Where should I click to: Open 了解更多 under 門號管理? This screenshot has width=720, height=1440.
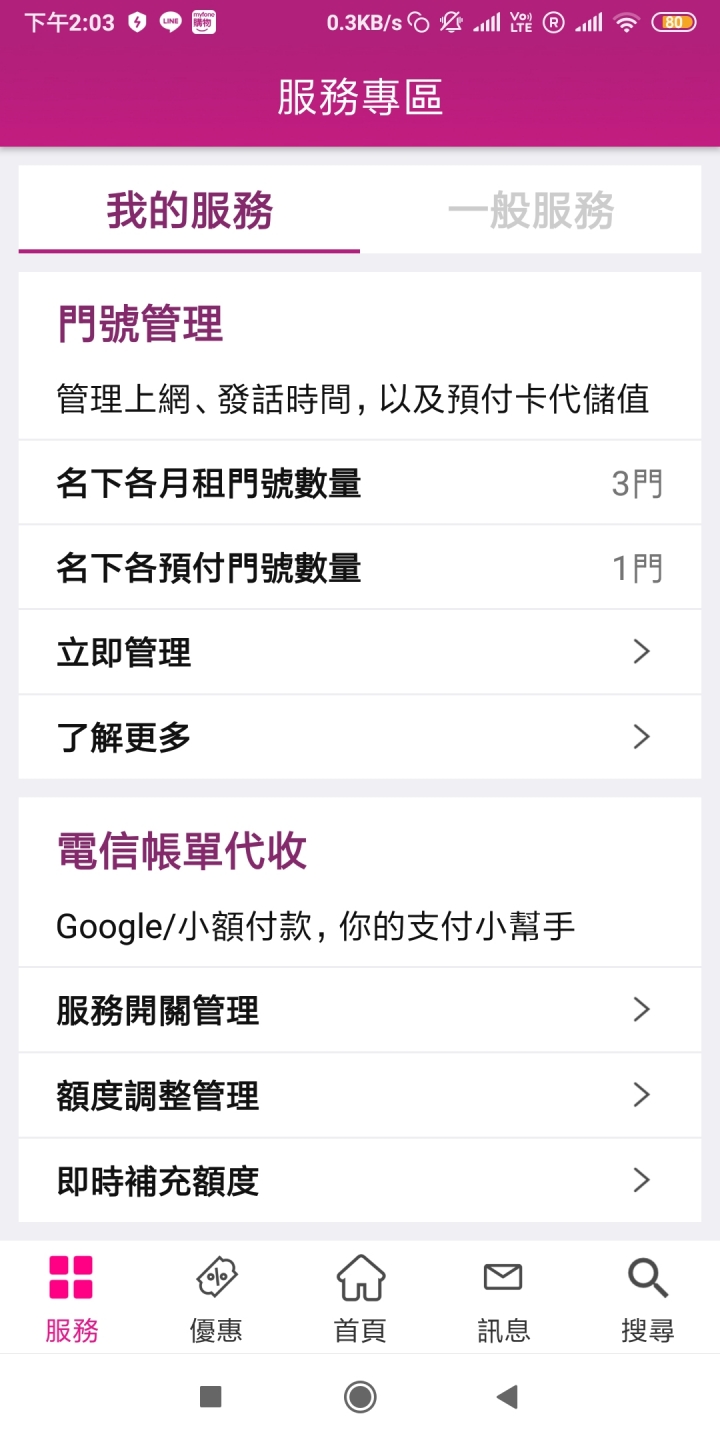(x=360, y=737)
